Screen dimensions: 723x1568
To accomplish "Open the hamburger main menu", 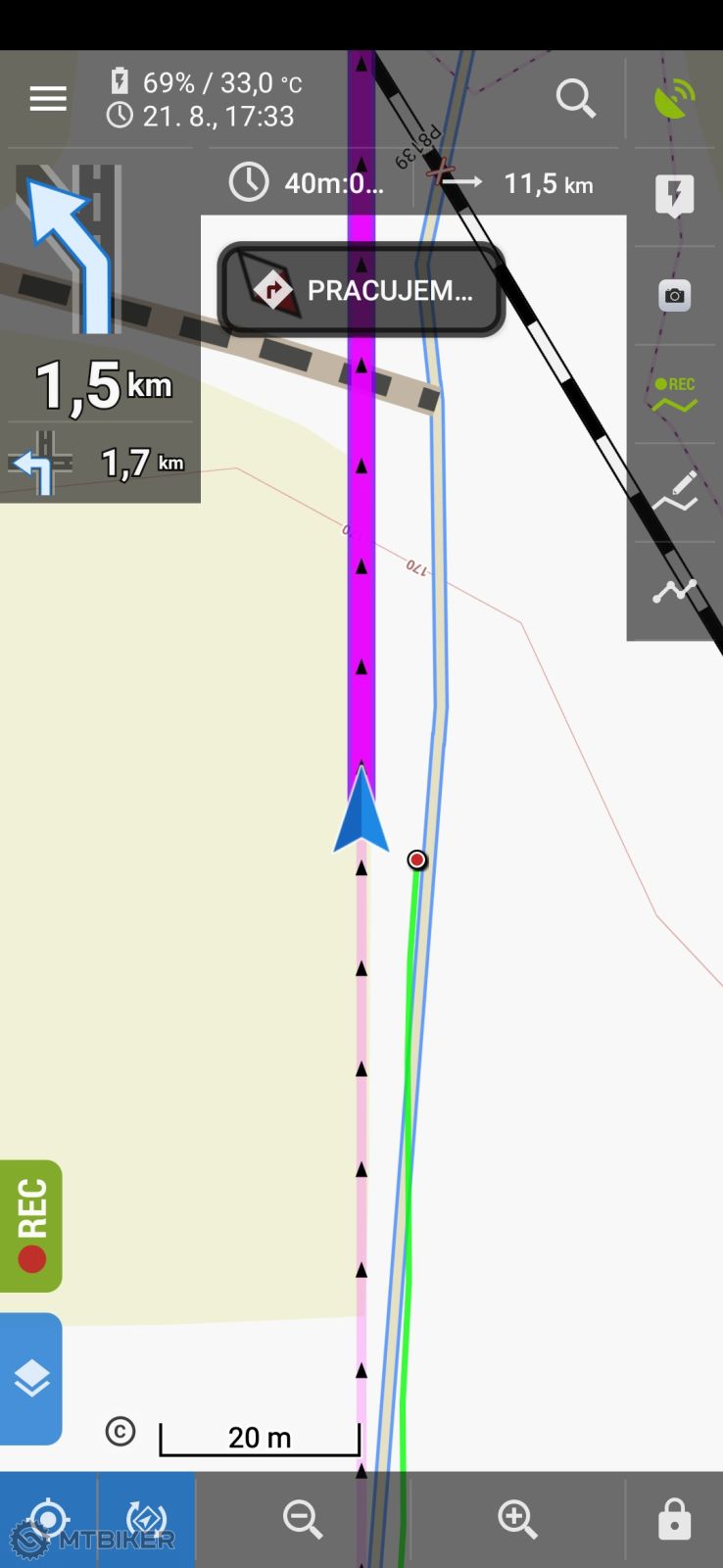I will [47, 98].
